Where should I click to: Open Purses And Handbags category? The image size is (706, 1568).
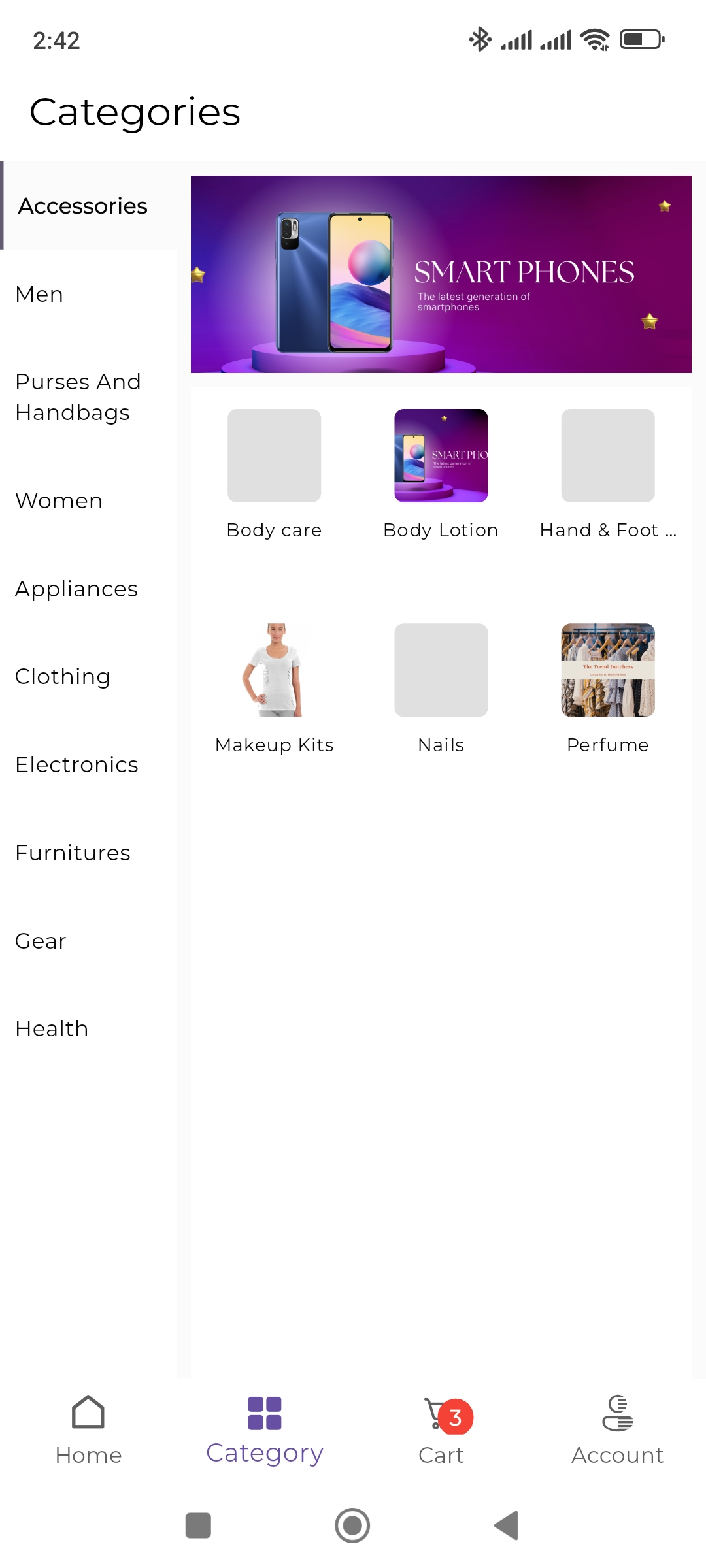tap(88, 397)
